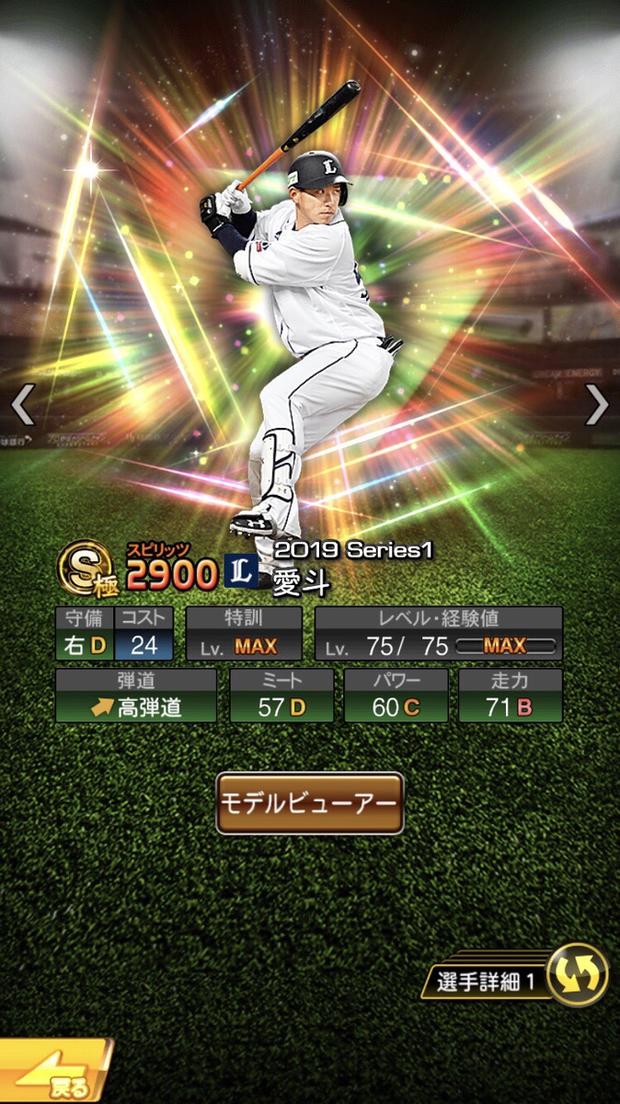620x1104 pixels.
Task: Show the previous player with left arrow
Action: point(22,405)
